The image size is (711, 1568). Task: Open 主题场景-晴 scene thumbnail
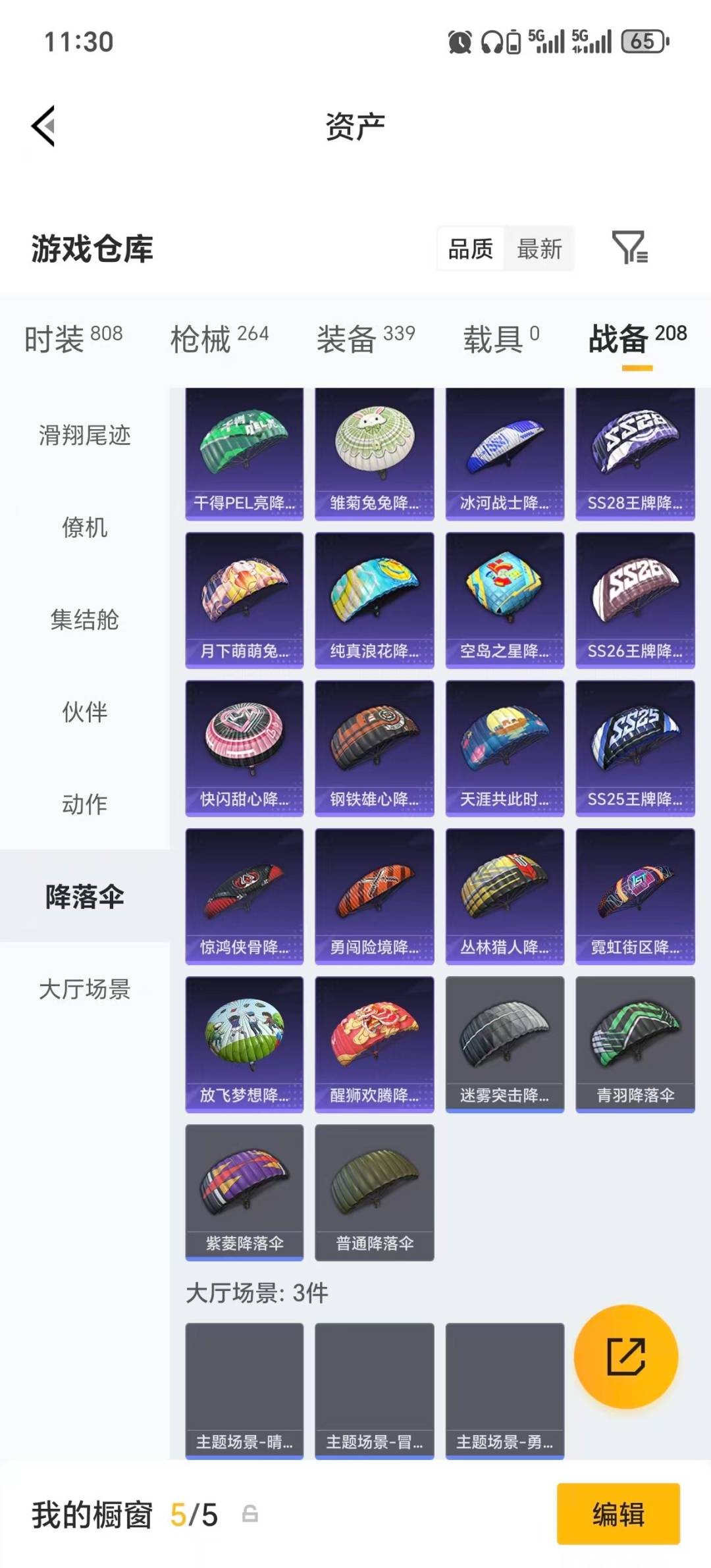click(244, 1389)
